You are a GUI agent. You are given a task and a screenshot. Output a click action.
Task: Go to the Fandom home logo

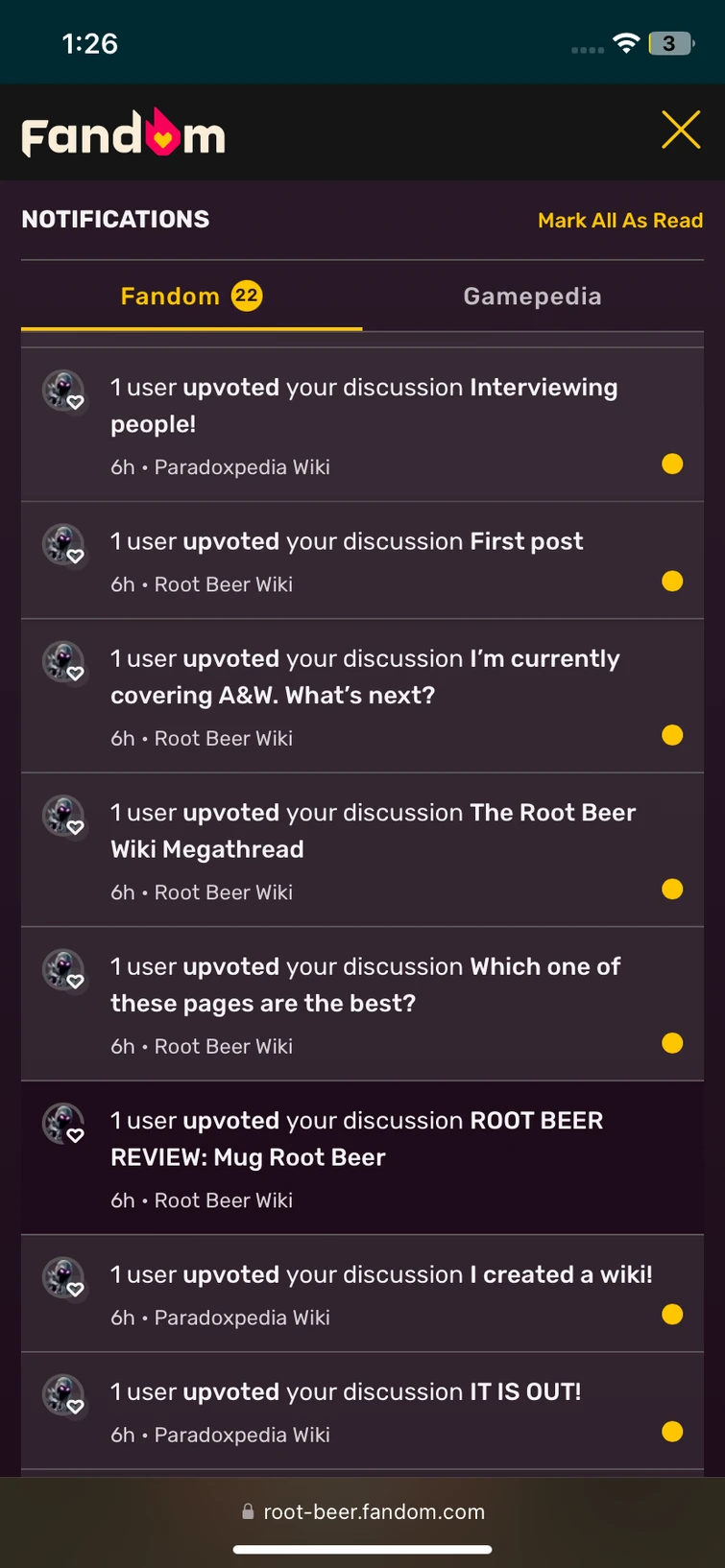click(124, 133)
